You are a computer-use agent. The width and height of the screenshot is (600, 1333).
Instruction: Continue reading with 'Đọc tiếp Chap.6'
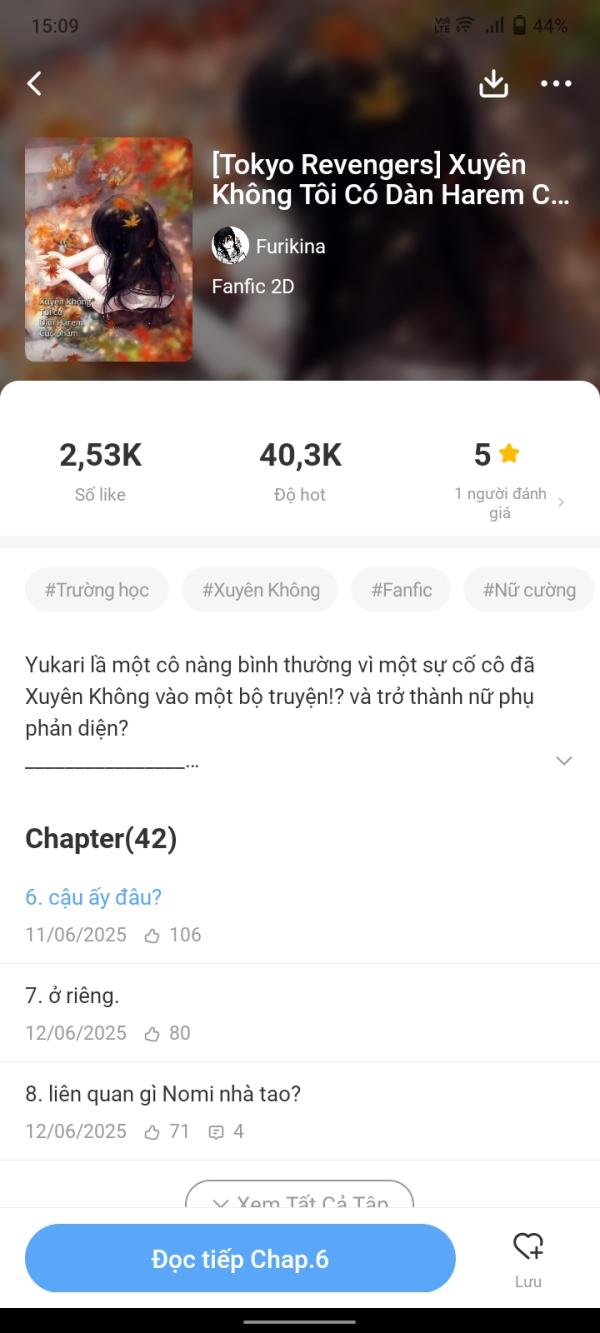click(x=240, y=1259)
